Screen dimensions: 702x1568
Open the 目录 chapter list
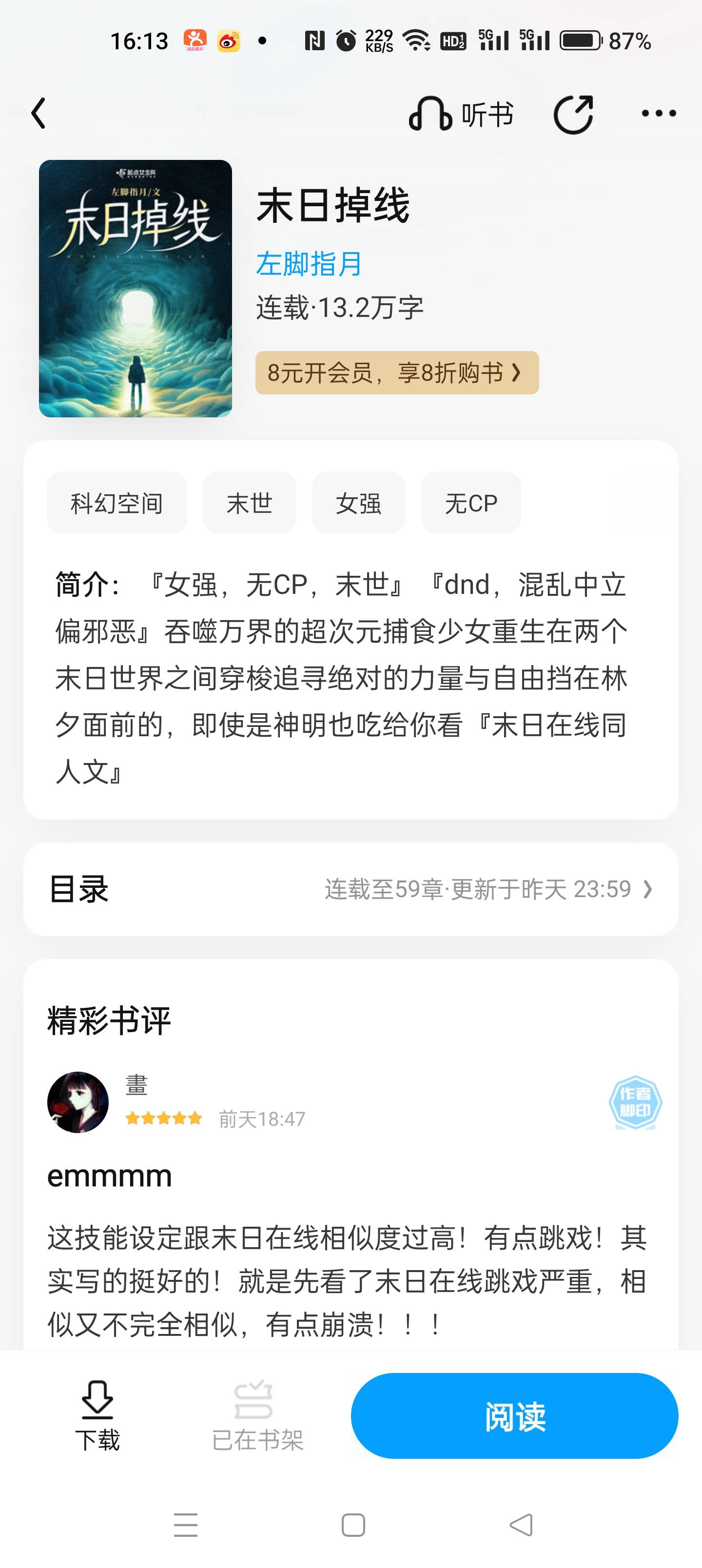[x=351, y=889]
